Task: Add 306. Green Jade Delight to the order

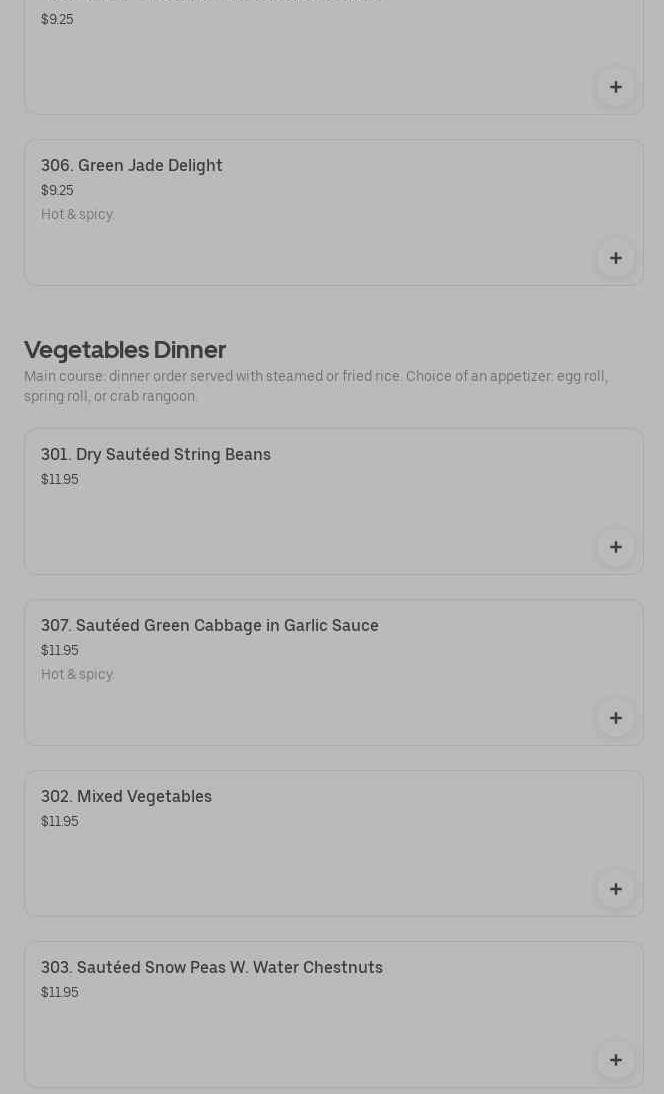Action: (x=615, y=258)
